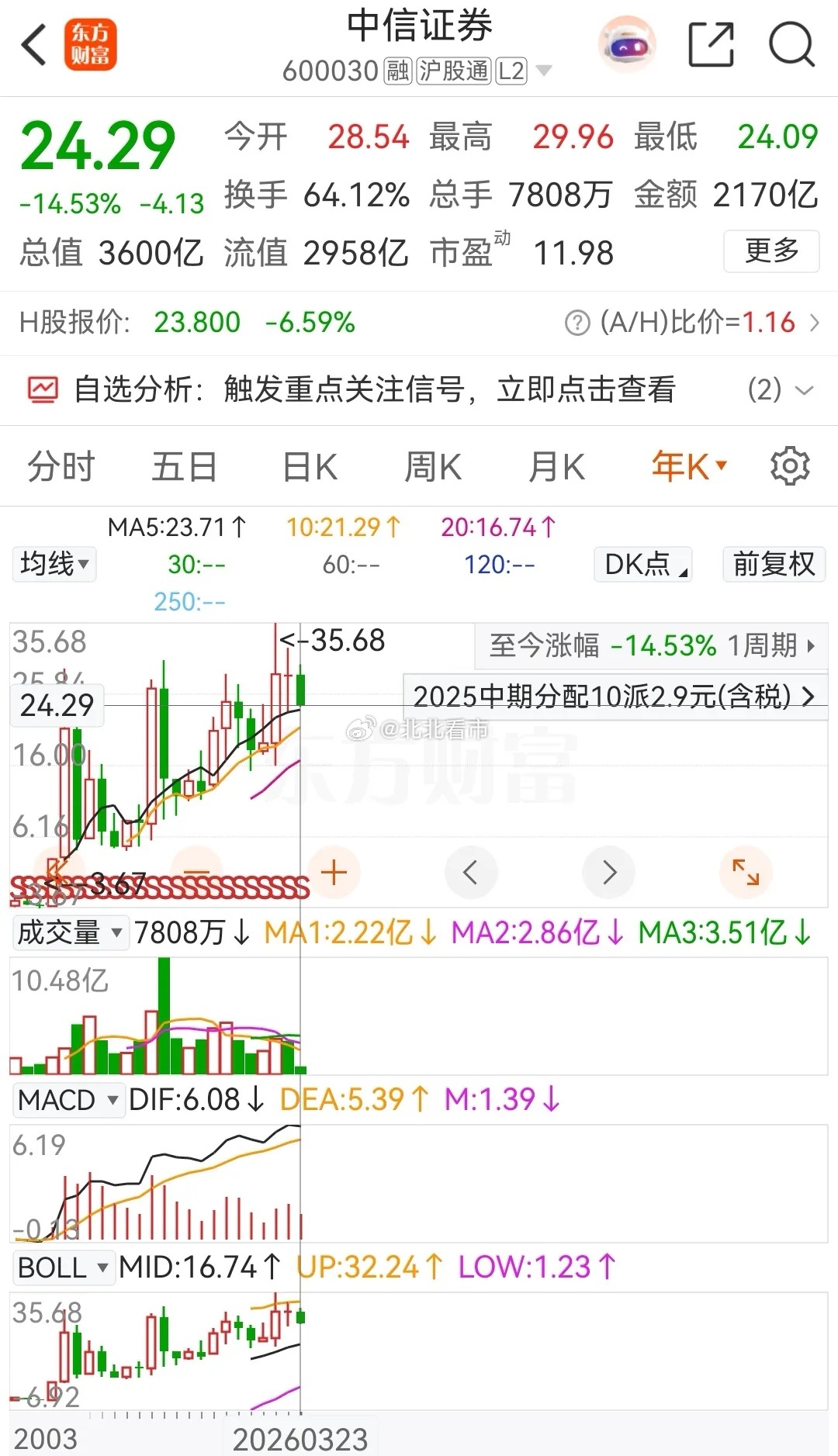Zoom in the K-line chart with plus
Screen dimensions: 838x1456
coord(334,873)
